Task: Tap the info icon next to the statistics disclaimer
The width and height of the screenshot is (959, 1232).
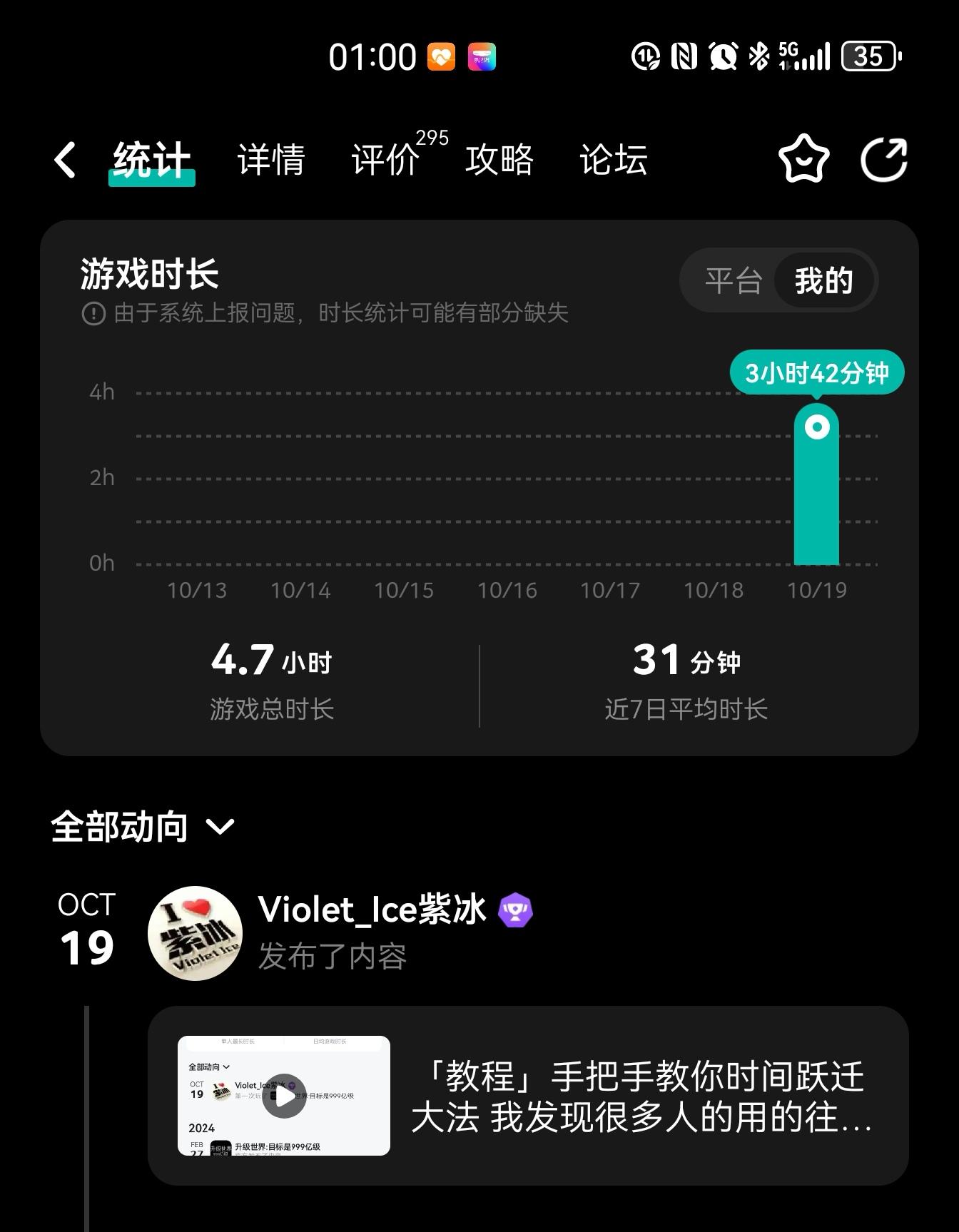Action: [x=92, y=314]
